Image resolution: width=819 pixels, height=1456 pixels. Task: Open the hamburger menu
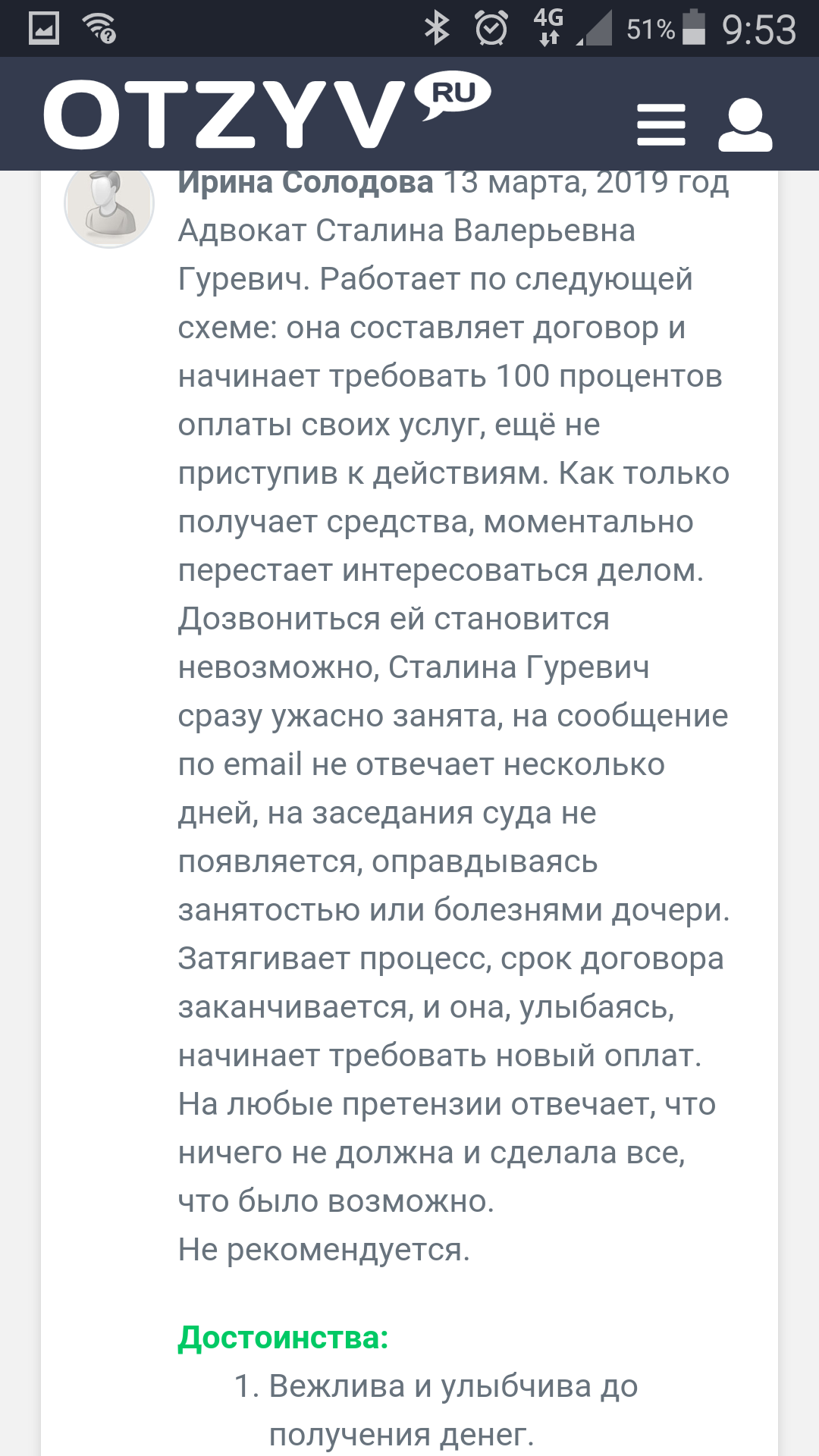(x=661, y=124)
